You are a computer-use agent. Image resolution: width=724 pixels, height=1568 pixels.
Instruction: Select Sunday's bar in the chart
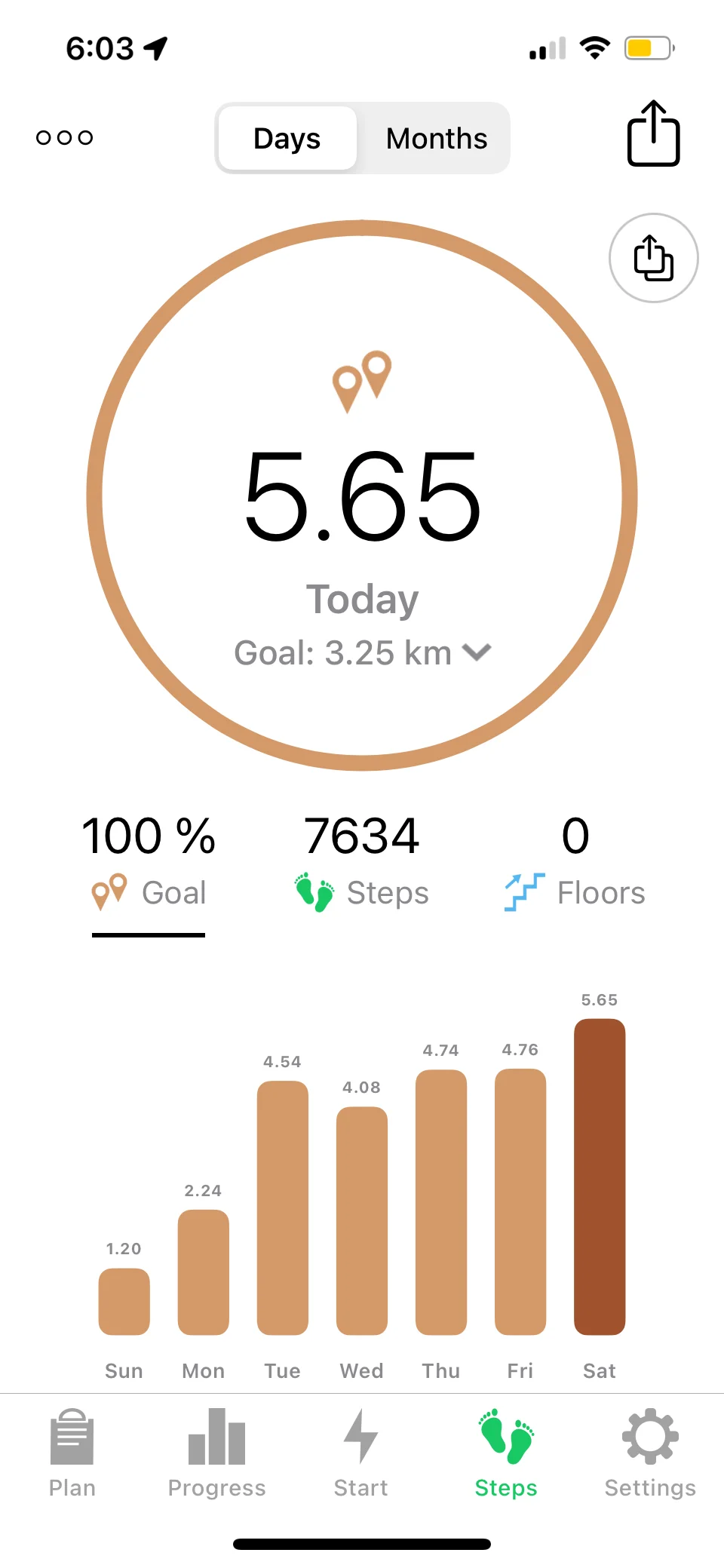click(124, 1301)
